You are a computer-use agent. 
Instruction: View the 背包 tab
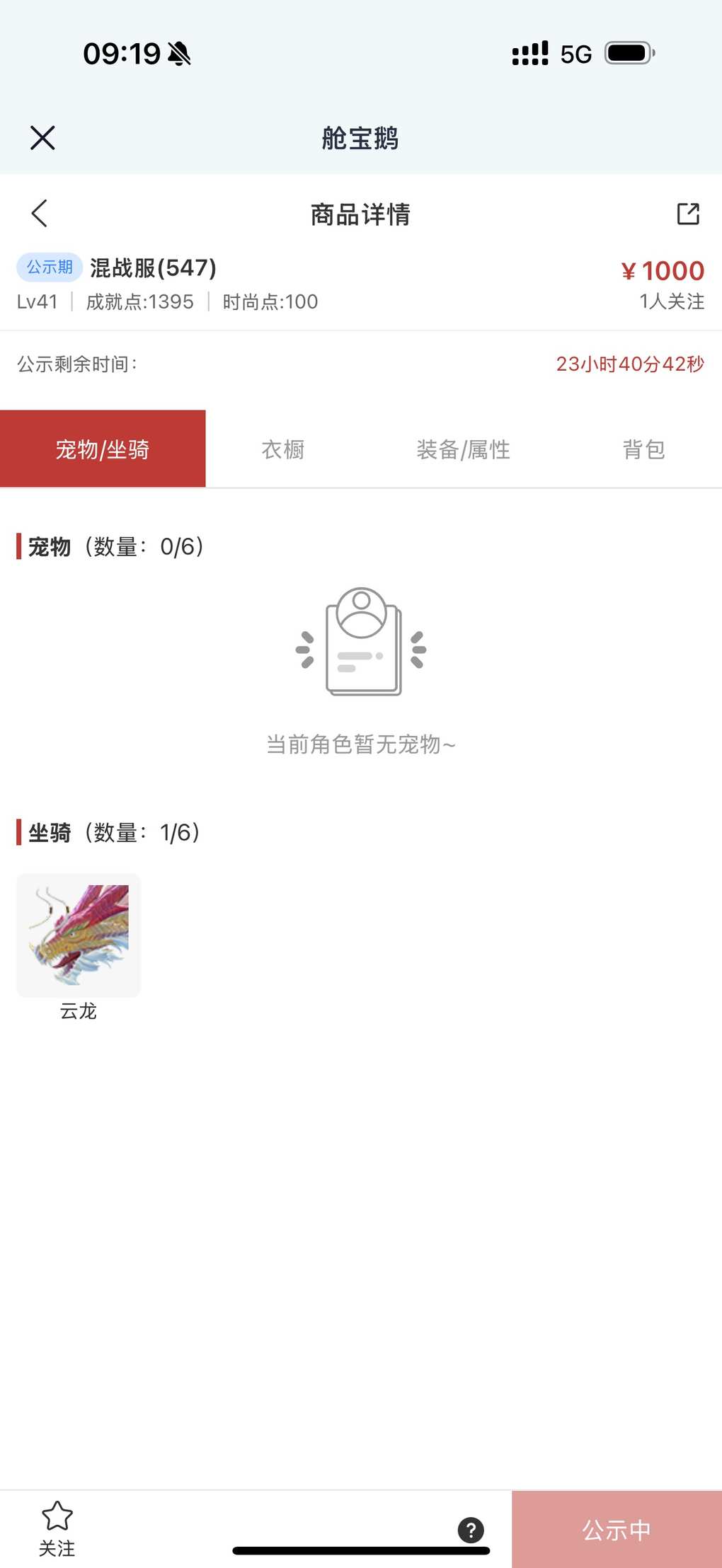(x=643, y=449)
